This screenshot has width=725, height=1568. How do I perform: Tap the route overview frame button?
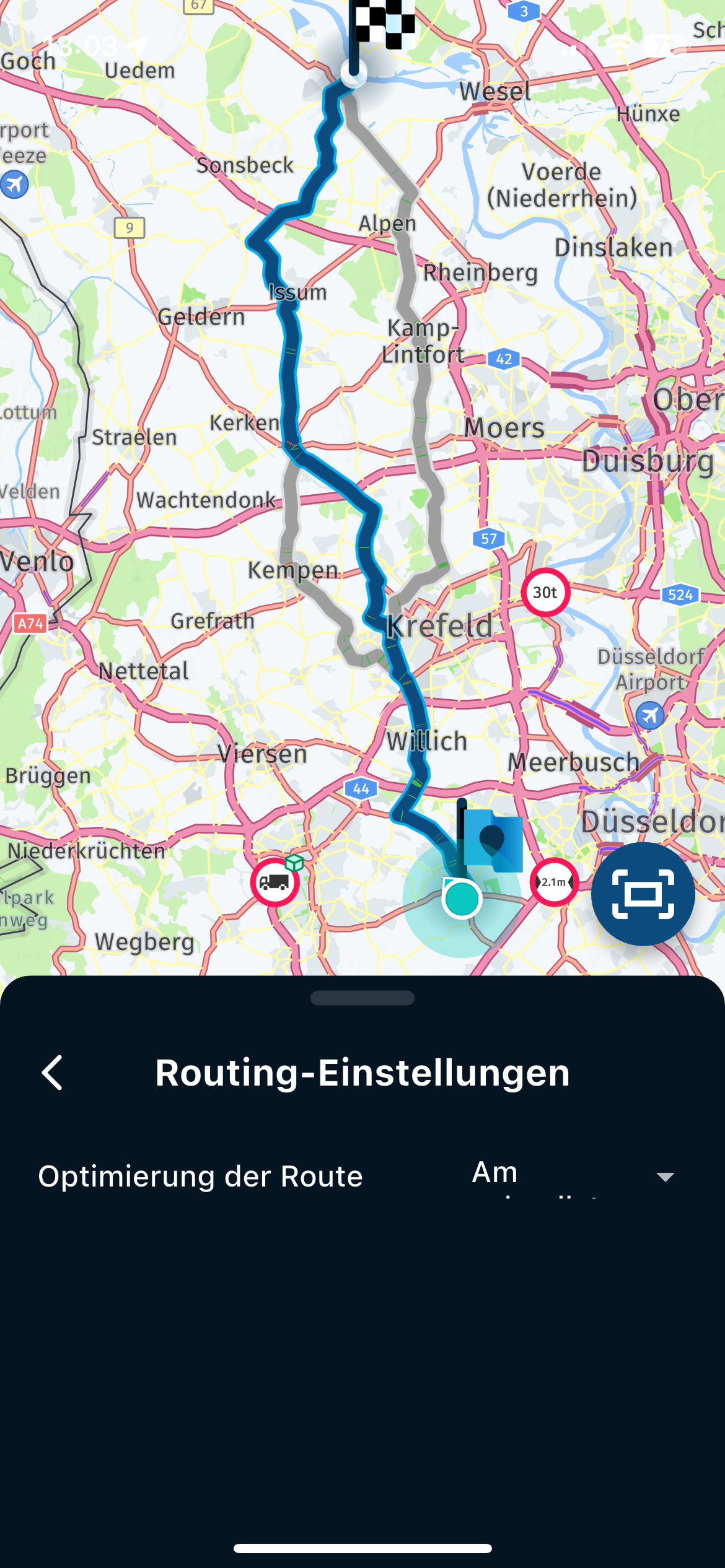pyautogui.click(x=643, y=894)
